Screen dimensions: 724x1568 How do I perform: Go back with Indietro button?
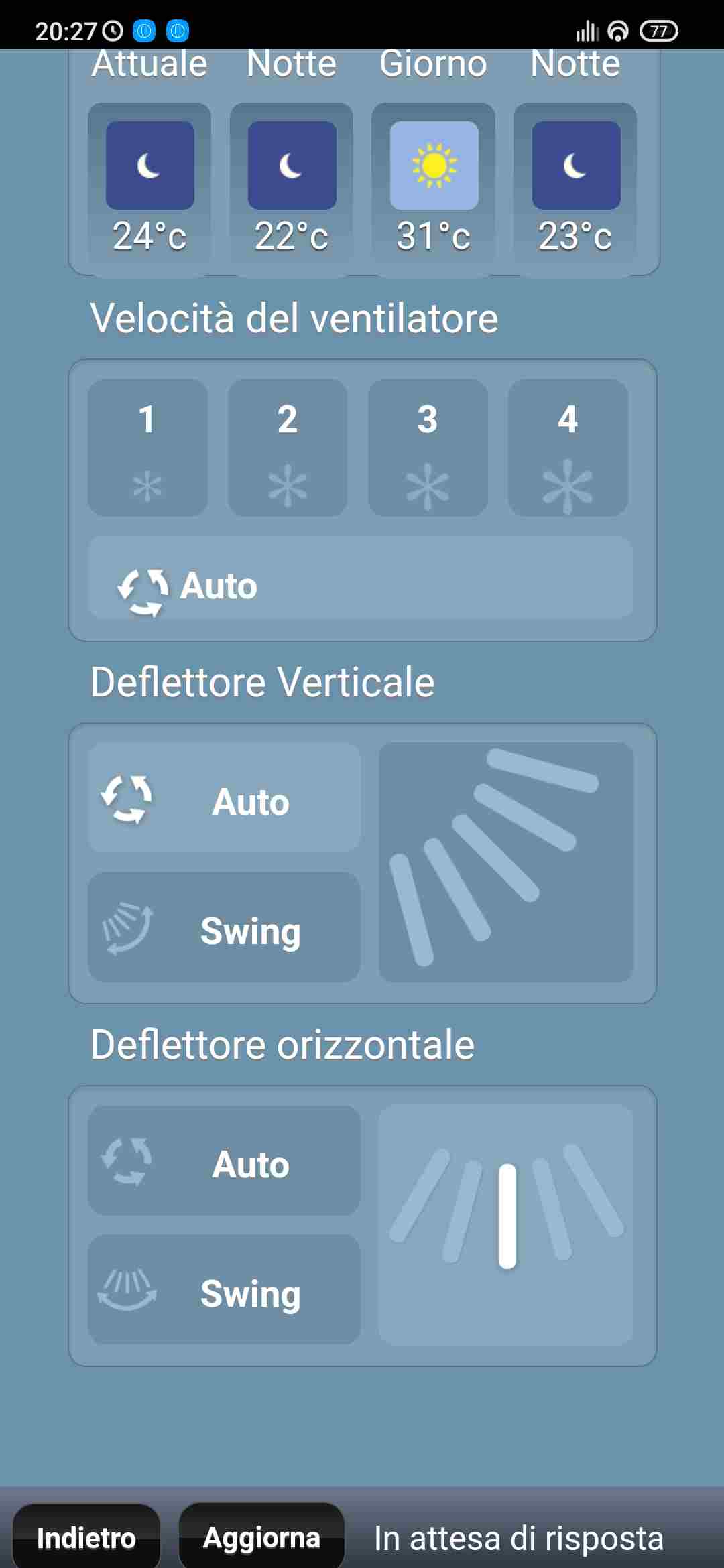(86, 1537)
